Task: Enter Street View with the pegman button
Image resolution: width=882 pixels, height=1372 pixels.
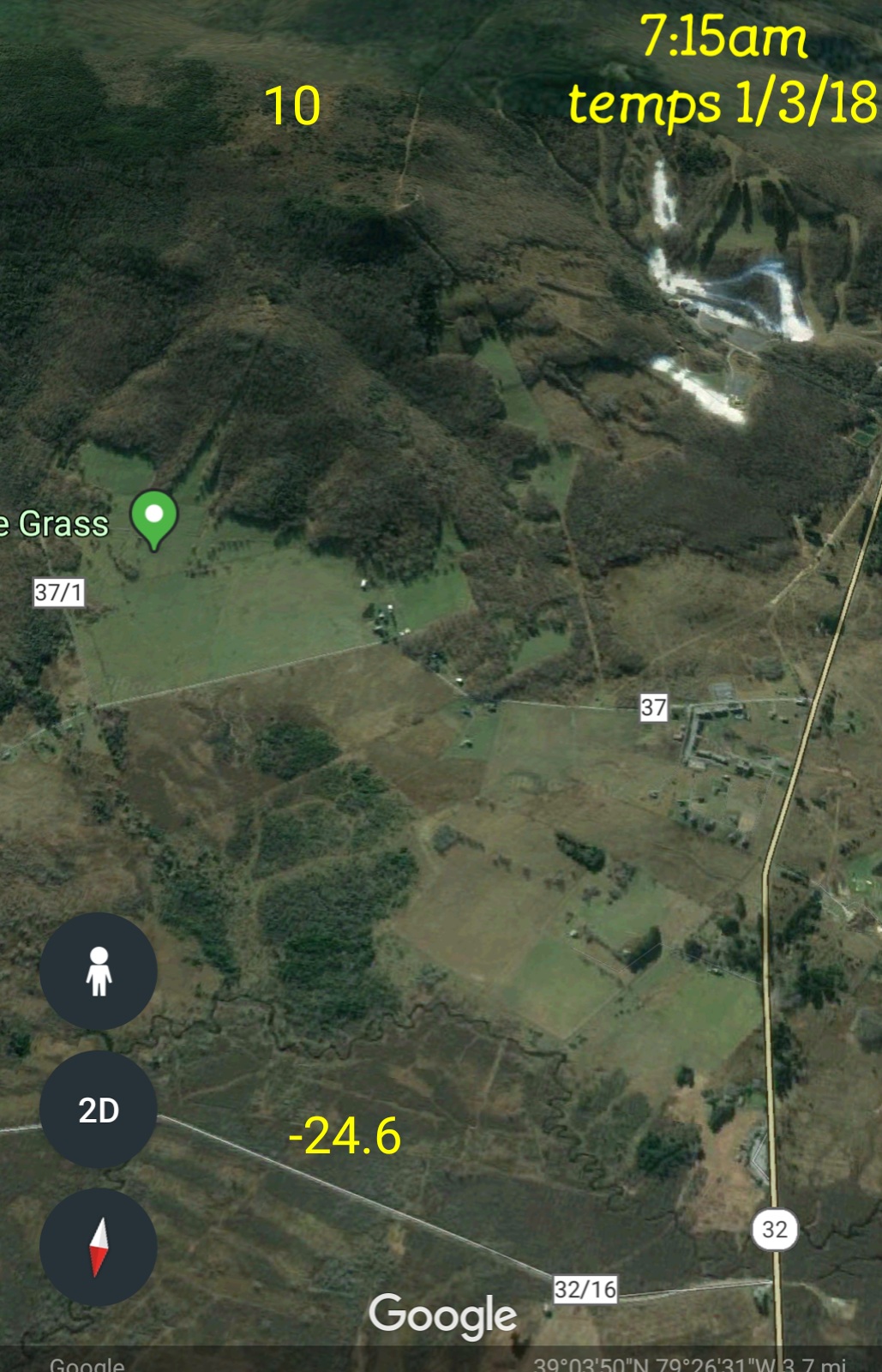Action: (99, 971)
